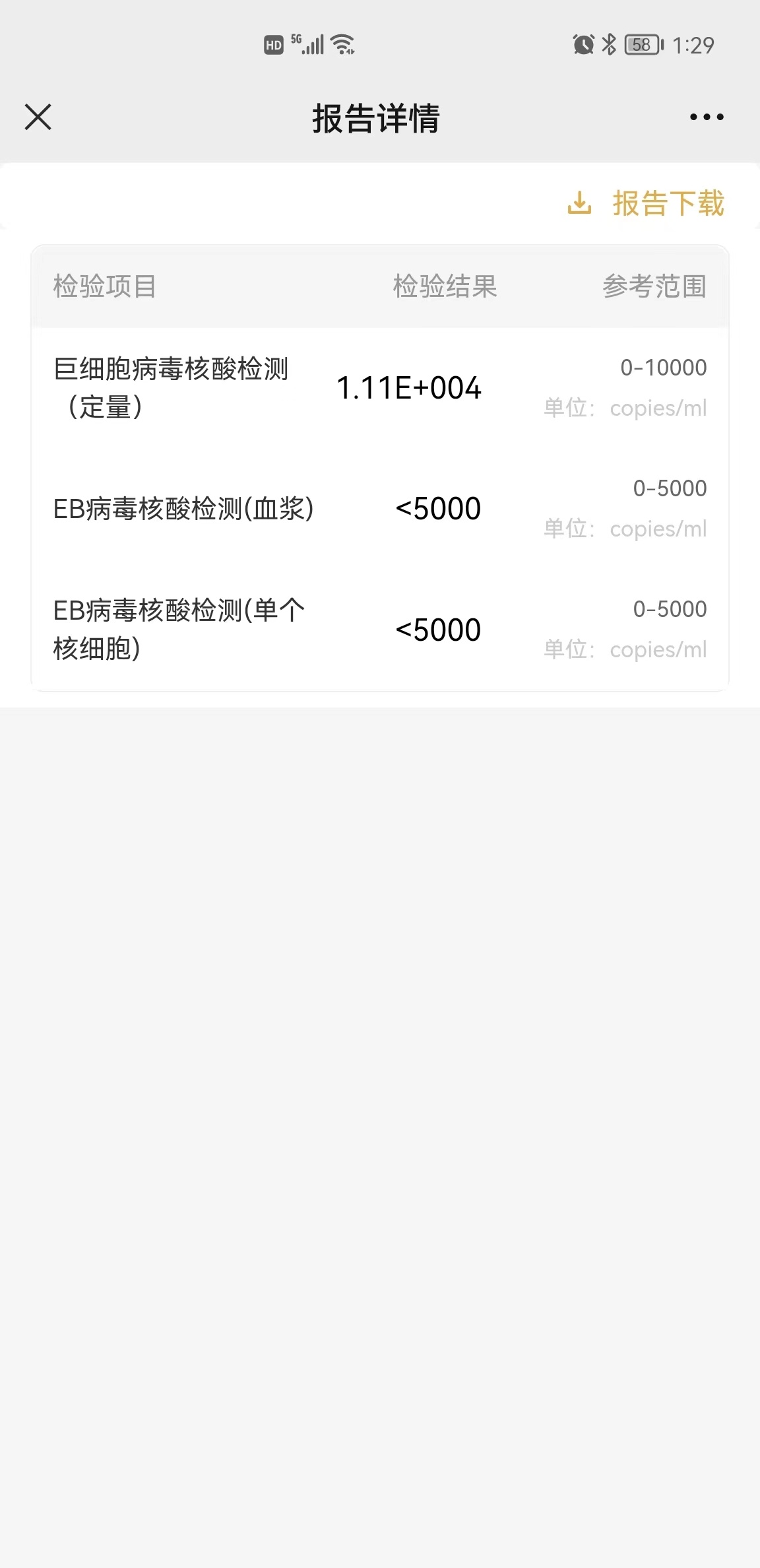Open the three-dot more options menu
This screenshot has height=1568, width=760.
(706, 117)
